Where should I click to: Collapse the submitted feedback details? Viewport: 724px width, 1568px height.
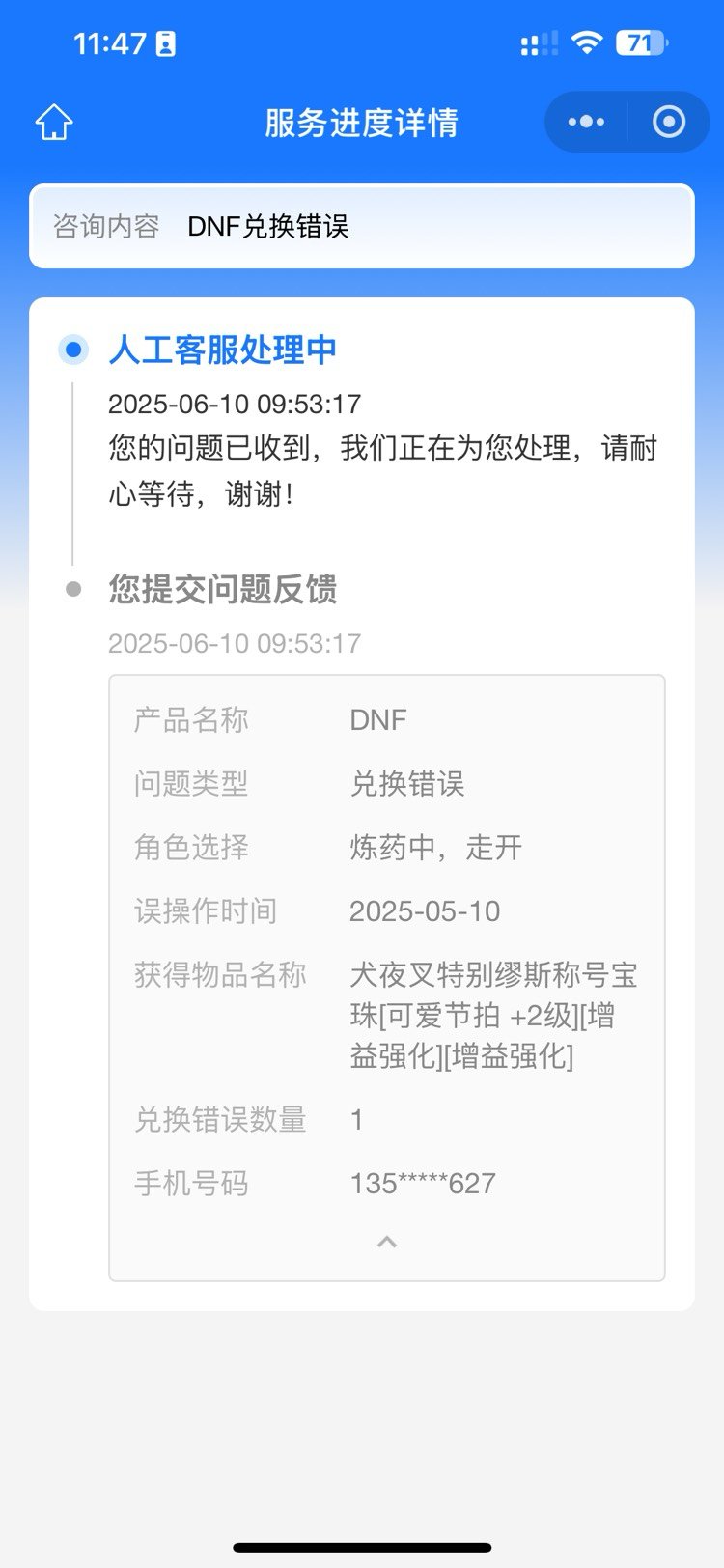(387, 1242)
